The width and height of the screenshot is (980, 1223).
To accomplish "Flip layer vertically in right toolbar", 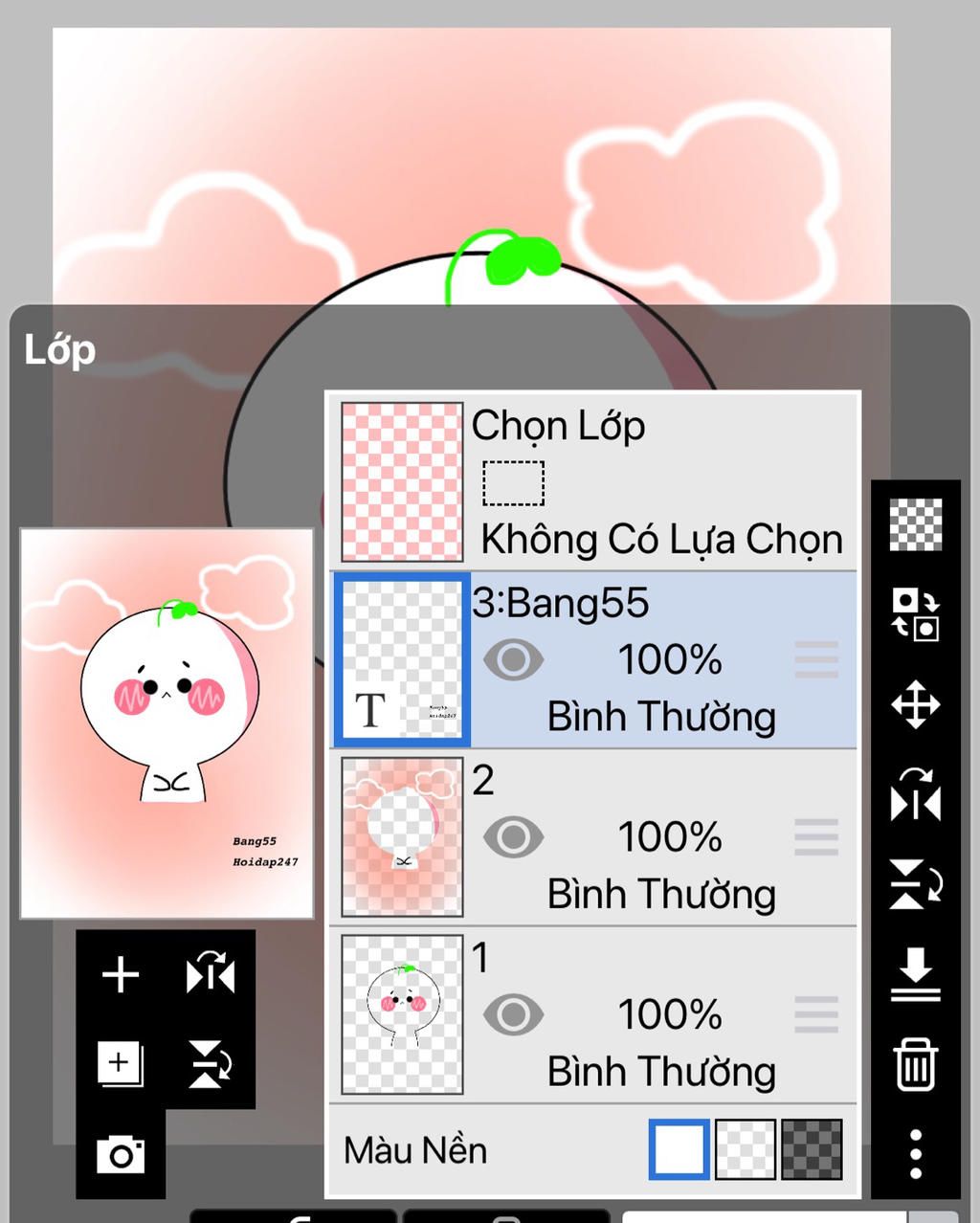I will tap(916, 884).
